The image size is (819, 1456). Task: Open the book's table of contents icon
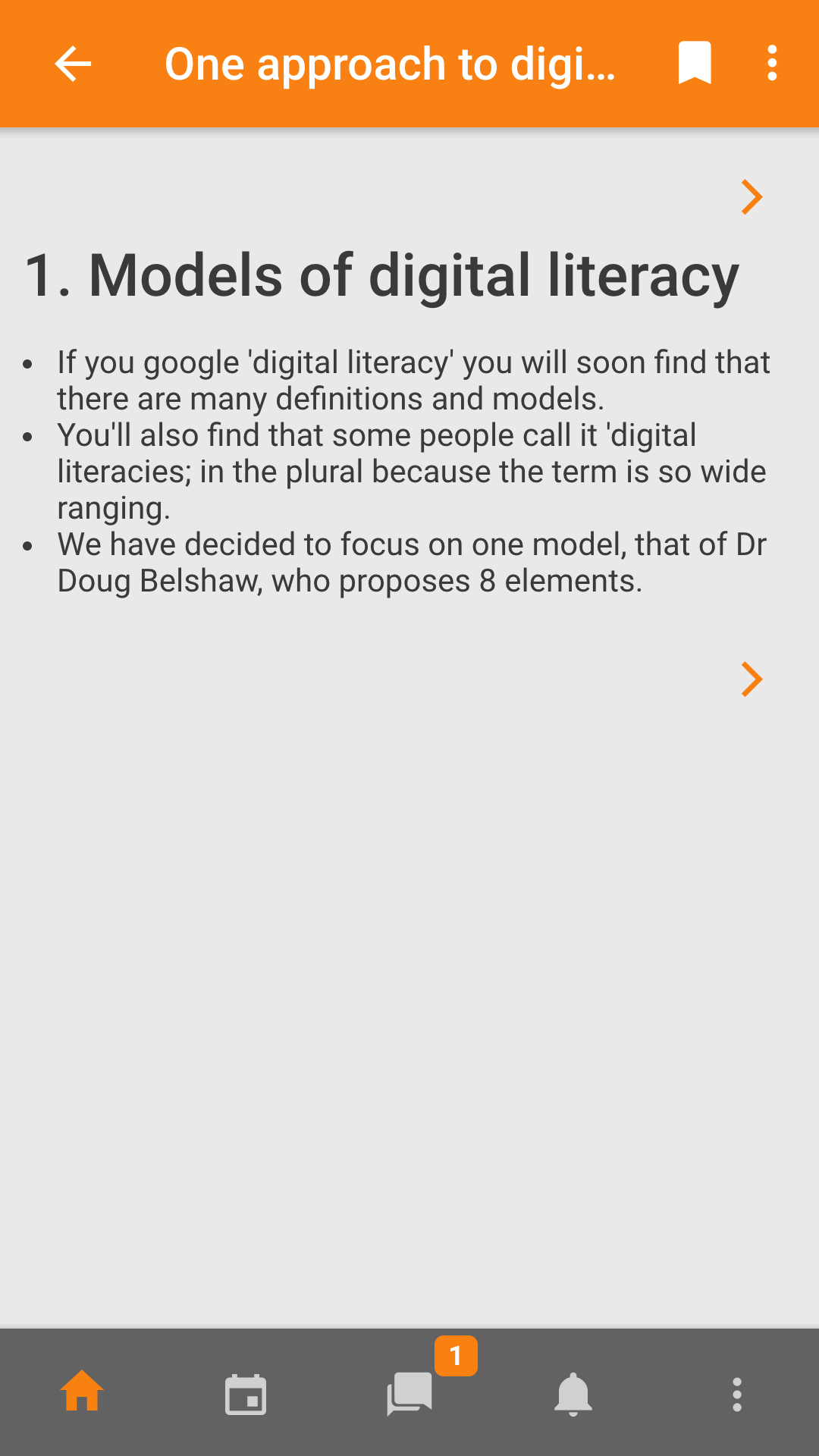pos(694,63)
